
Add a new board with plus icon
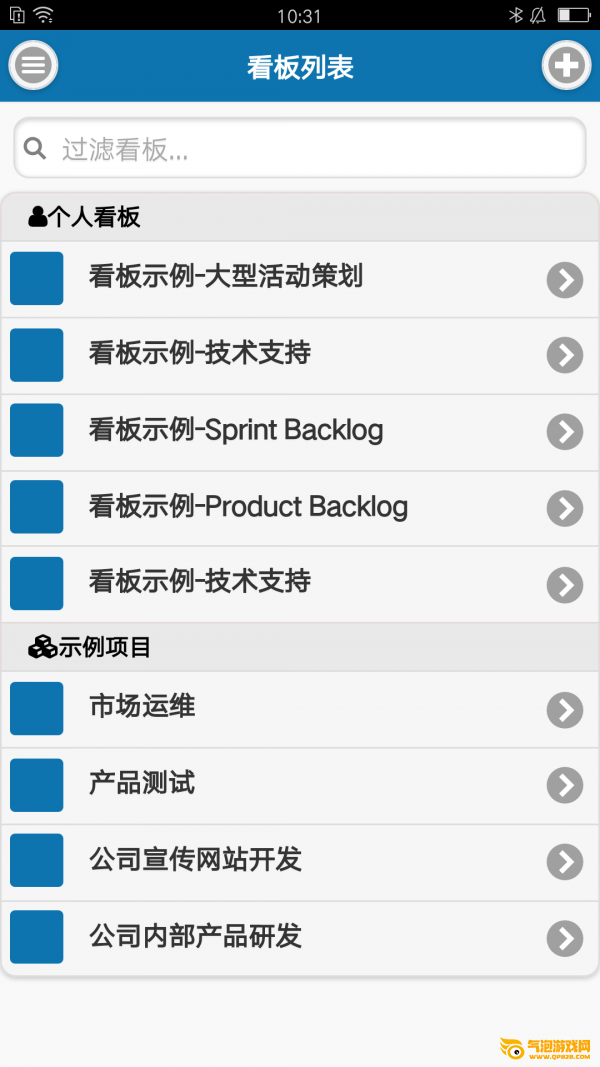(x=566, y=66)
